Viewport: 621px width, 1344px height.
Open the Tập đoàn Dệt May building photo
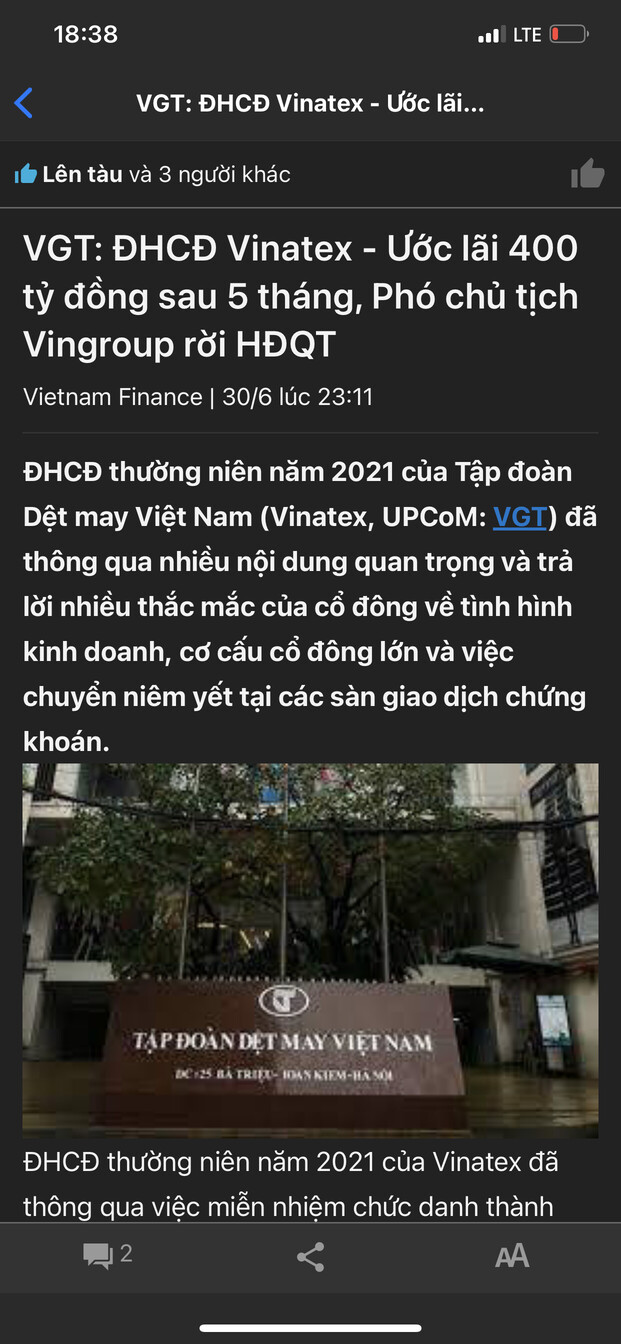coord(310,950)
